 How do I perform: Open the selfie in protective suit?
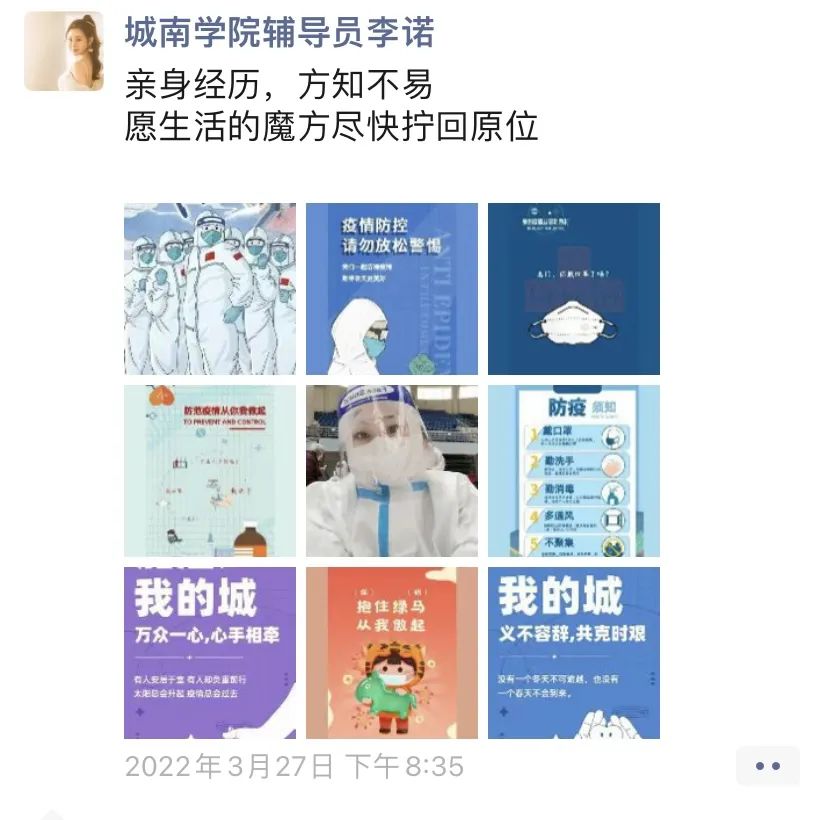(392, 471)
